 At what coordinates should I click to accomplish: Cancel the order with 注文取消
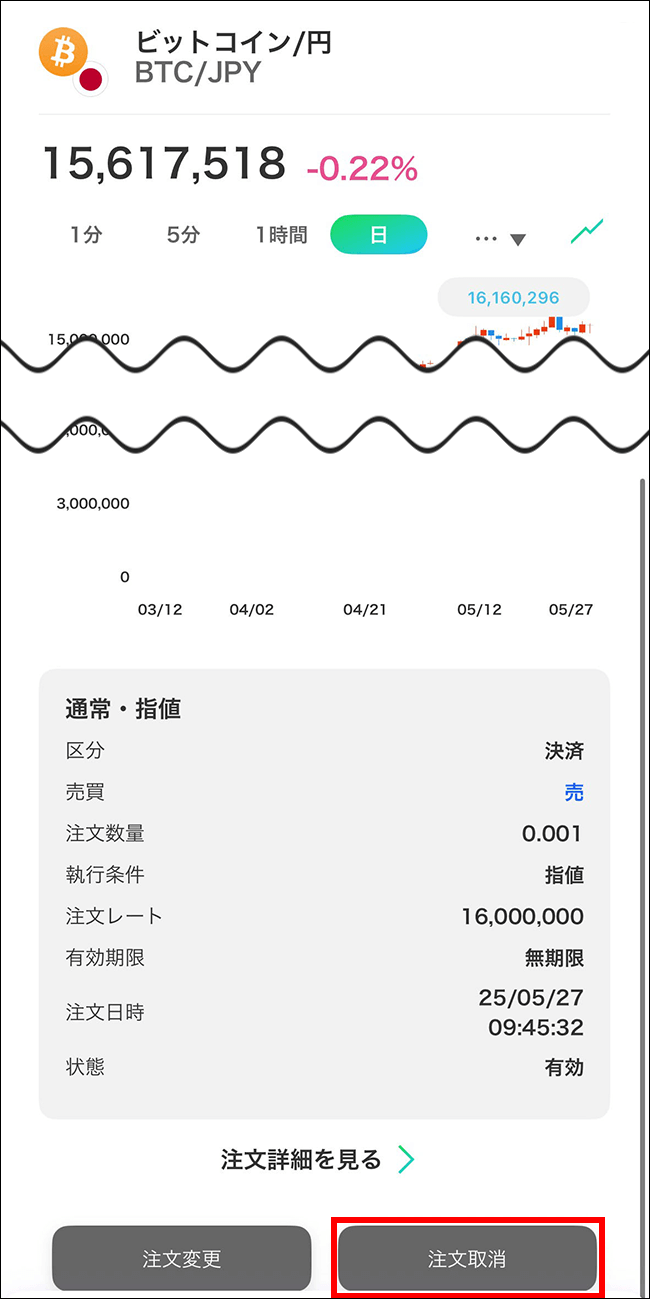coord(467,1259)
